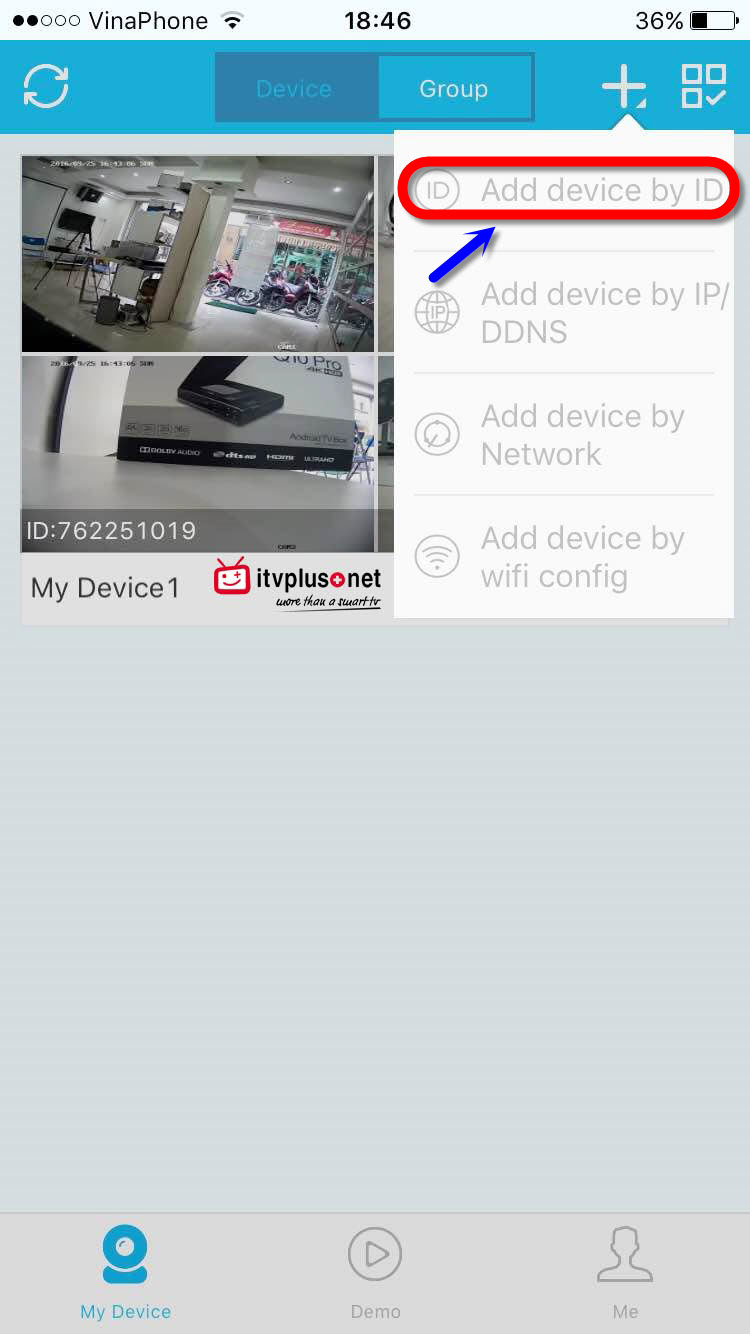Viewport: 750px width, 1334px height.
Task: Switch to the Device segment
Action: (x=294, y=88)
